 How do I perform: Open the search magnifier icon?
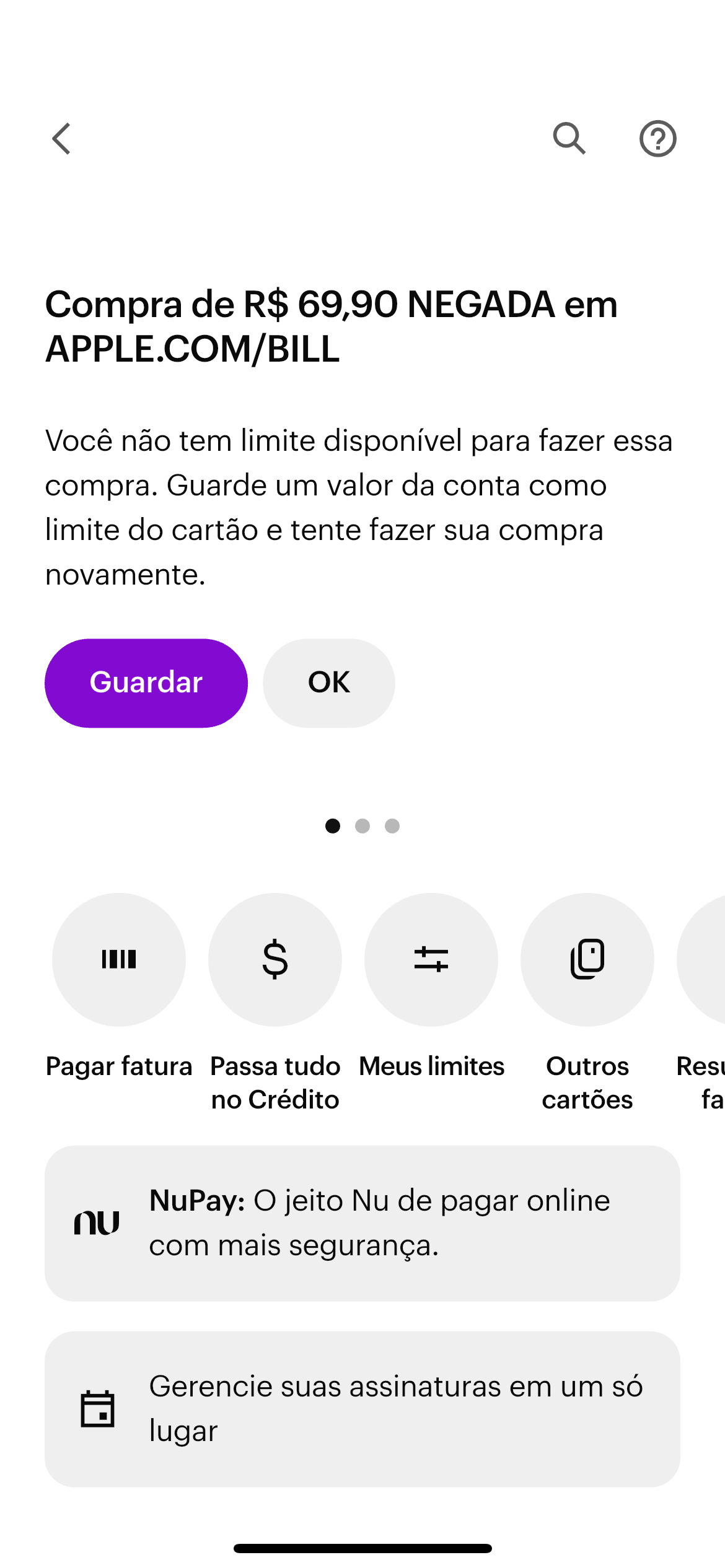569,138
